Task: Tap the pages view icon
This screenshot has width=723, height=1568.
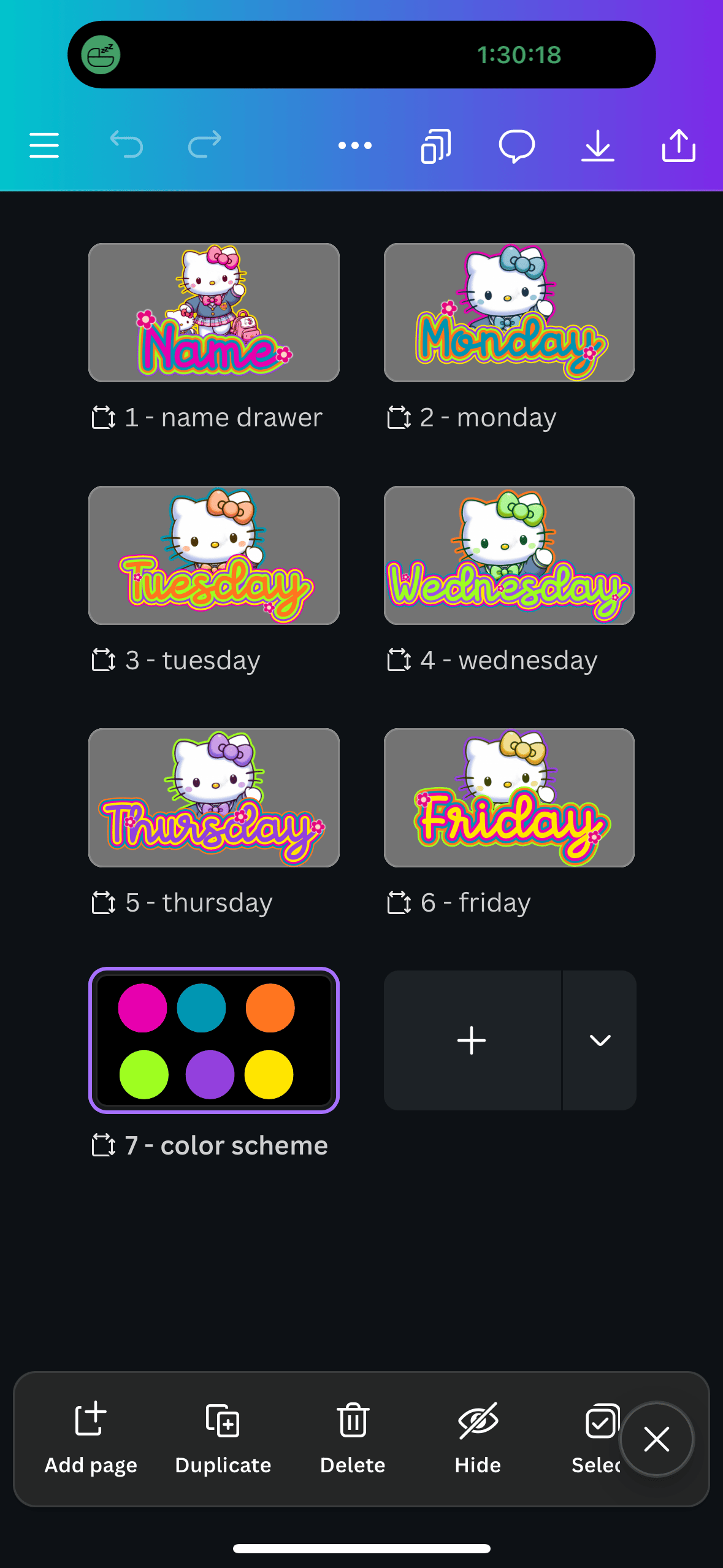Action: pos(436,146)
